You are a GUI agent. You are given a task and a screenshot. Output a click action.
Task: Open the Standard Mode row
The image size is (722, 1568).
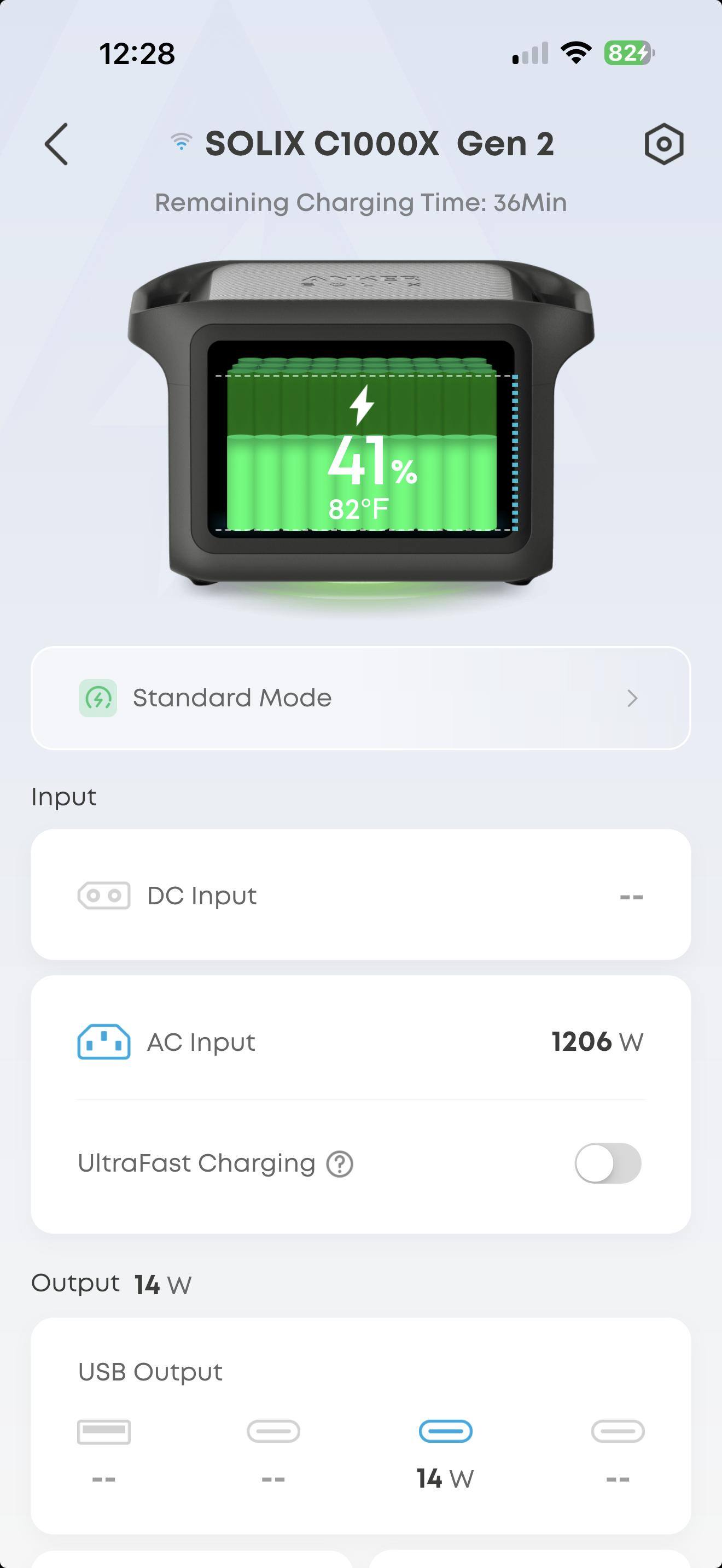(360, 698)
